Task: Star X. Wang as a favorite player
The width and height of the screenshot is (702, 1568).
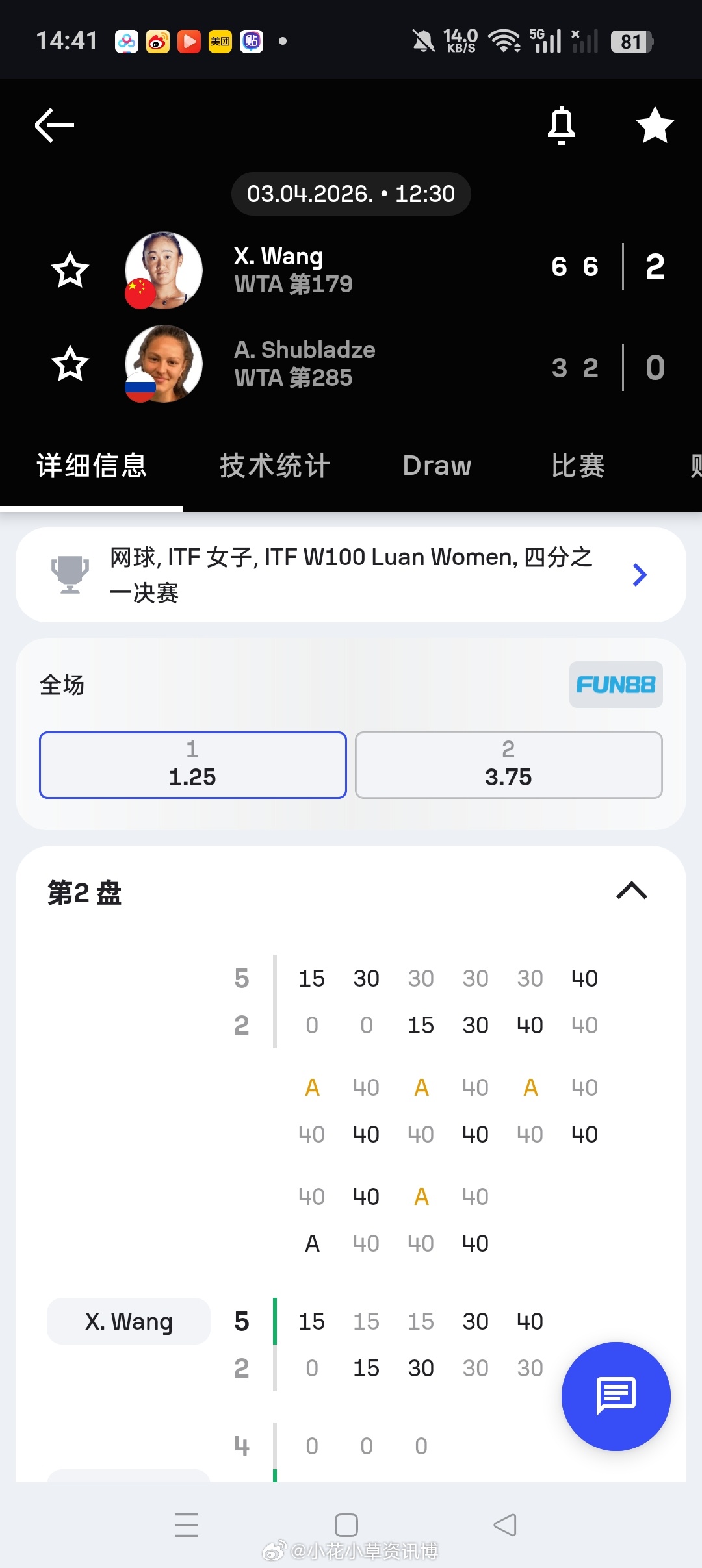Action: pos(70,271)
